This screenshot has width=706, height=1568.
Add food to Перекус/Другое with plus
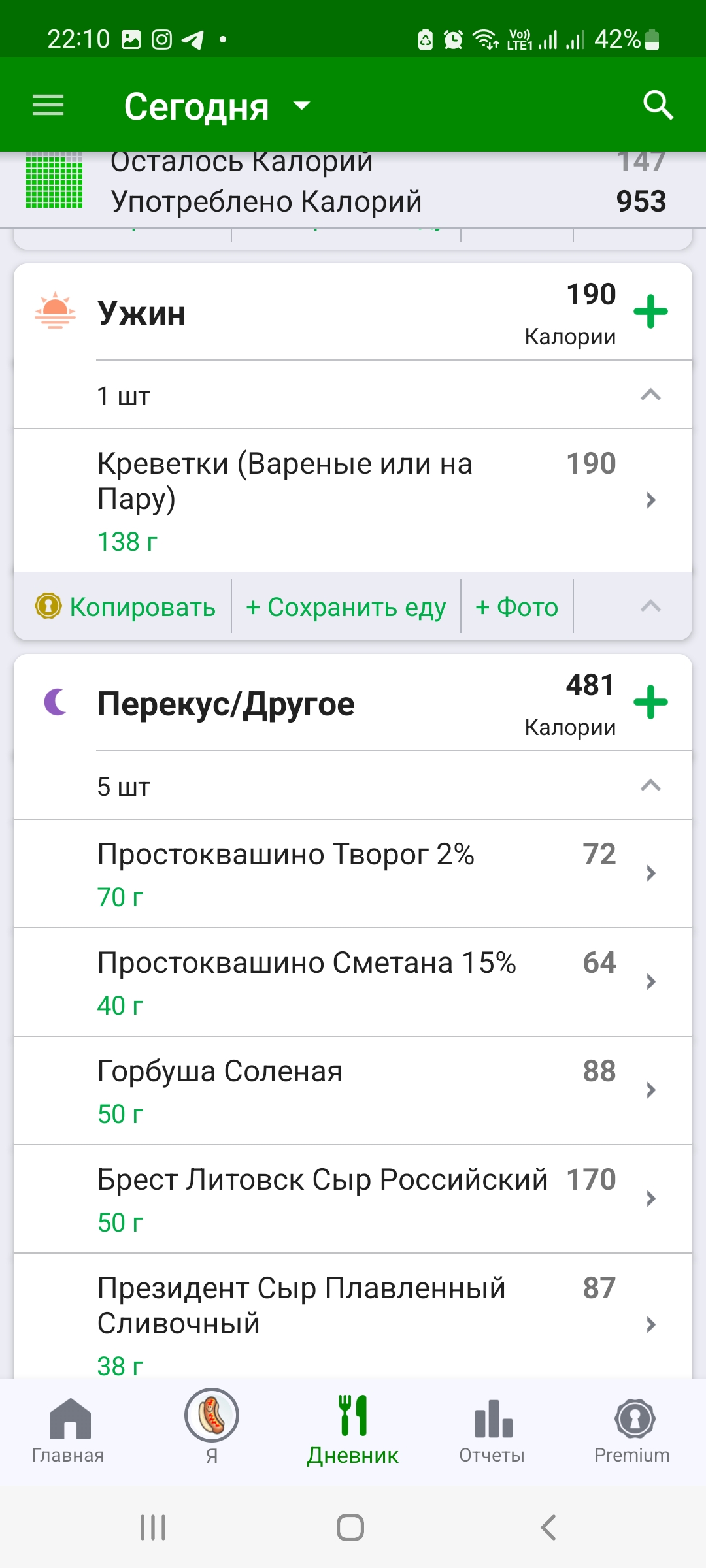[x=651, y=702]
